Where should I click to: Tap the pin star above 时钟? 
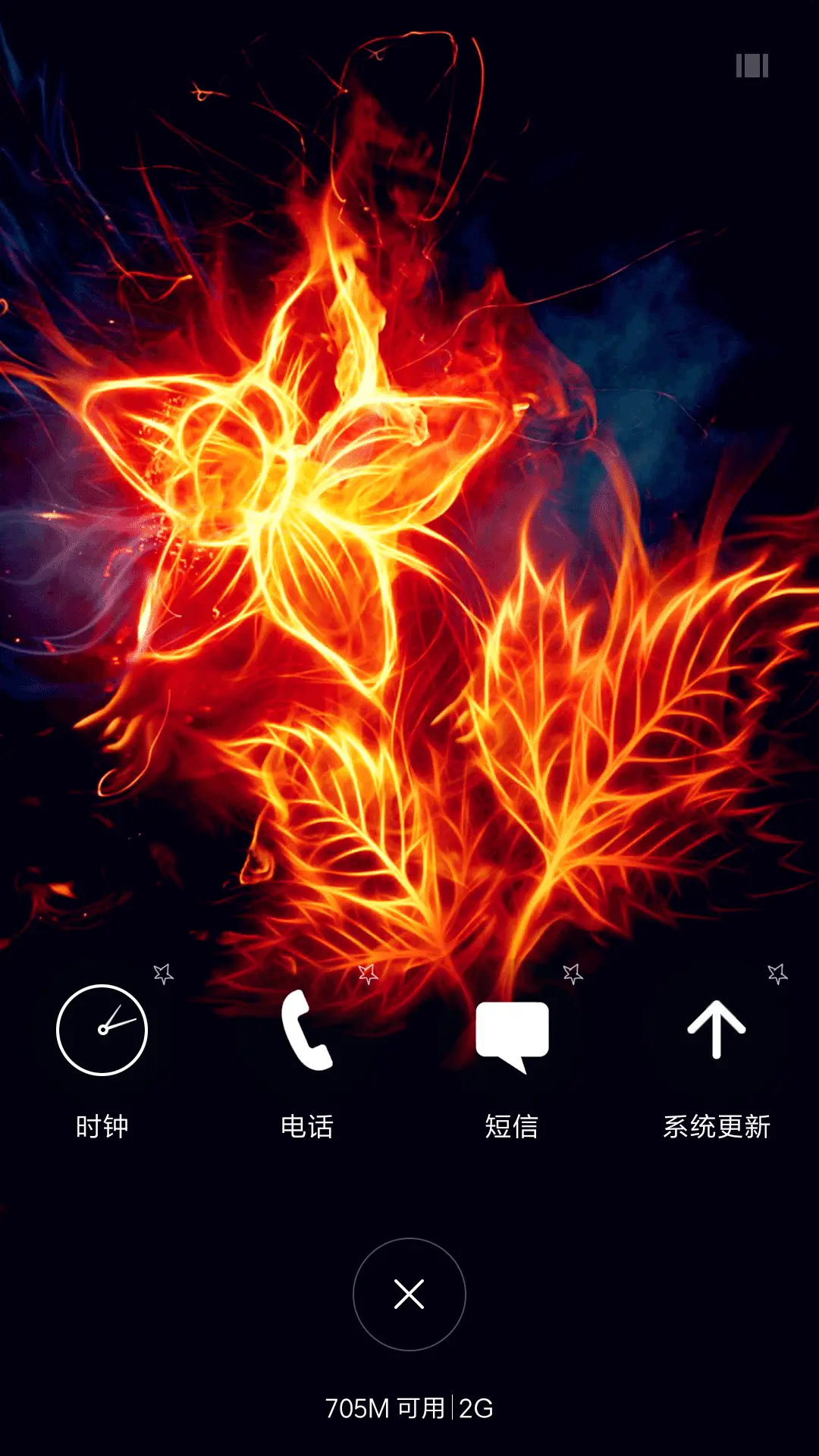(x=163, y=973)
